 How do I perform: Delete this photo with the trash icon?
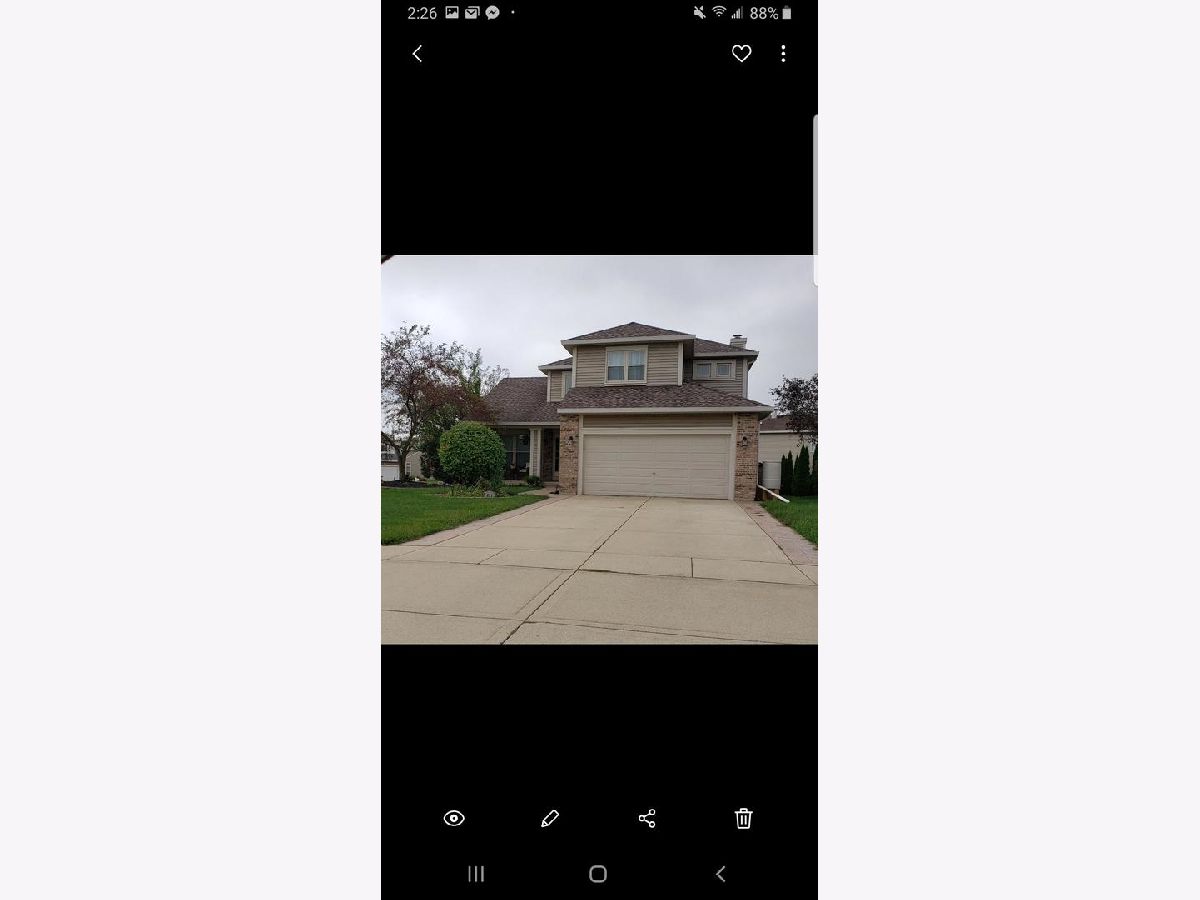(x=743, y=818)
